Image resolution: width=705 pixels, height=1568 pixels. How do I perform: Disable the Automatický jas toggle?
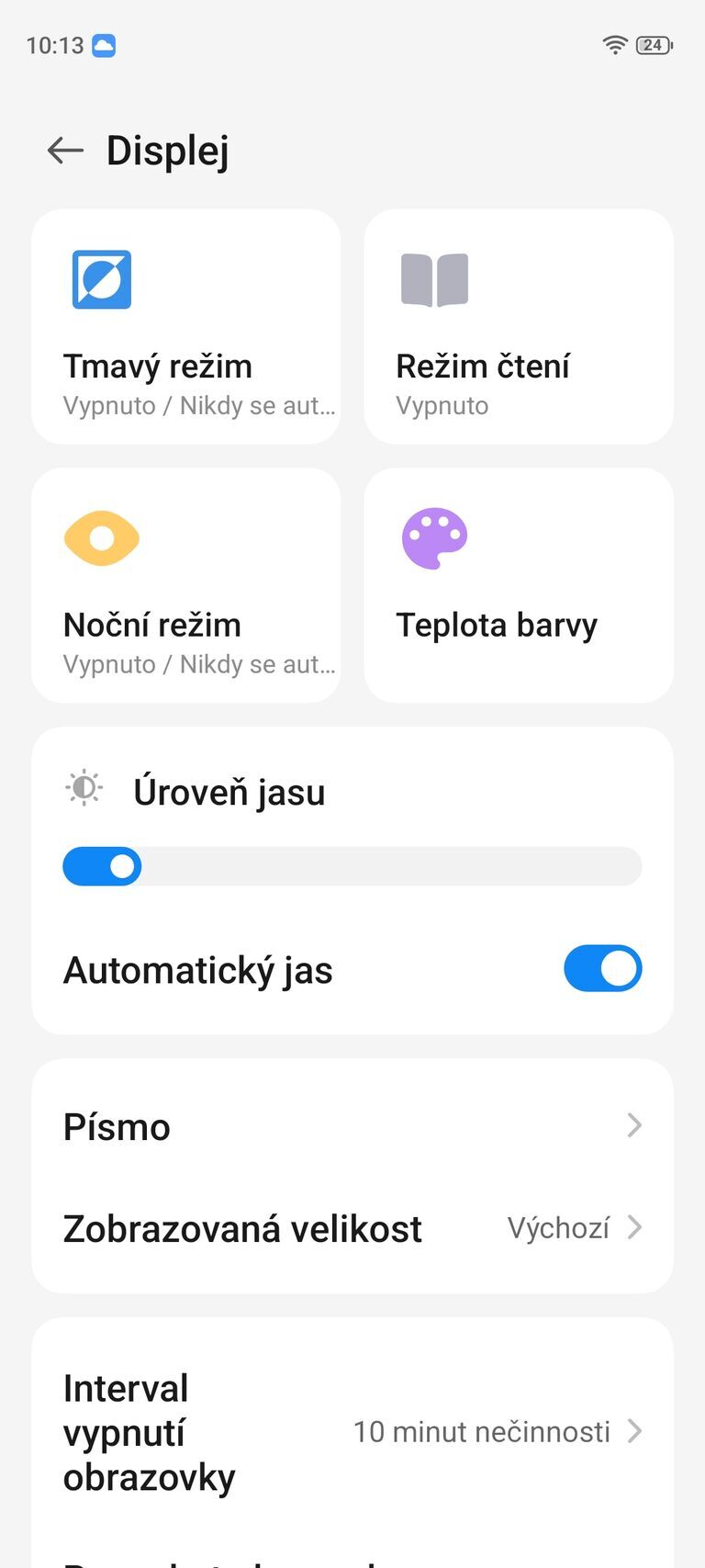tap(603, 968)
